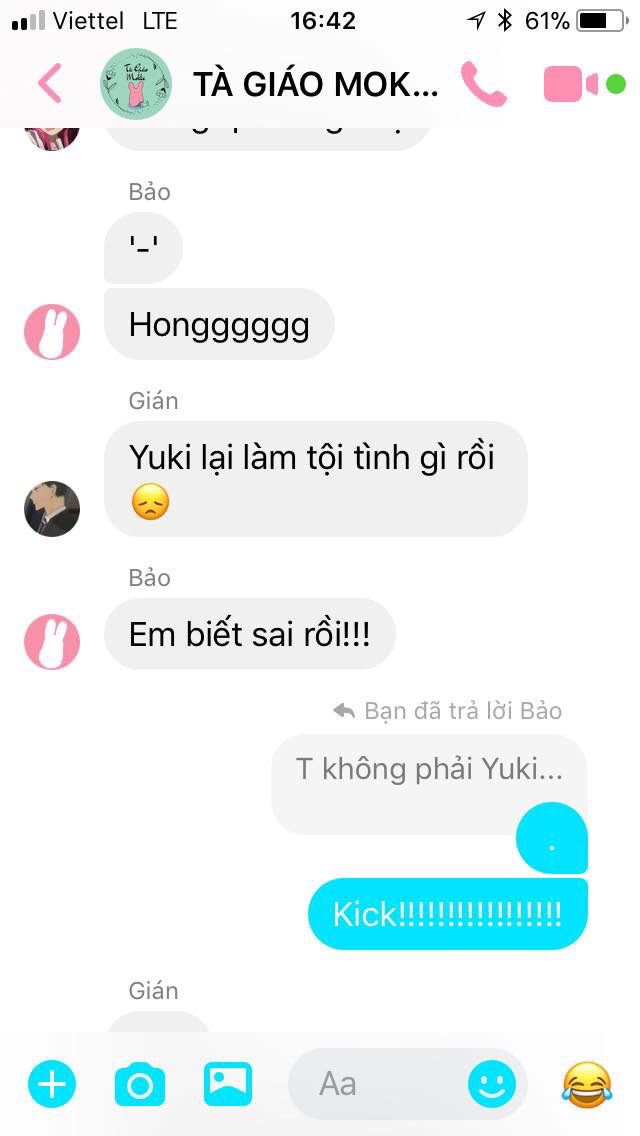Image resolution: width=640 pixels, height=1136 pixels.
Task: Open the emoji and sticker picker
Action: coord(492,1085)
